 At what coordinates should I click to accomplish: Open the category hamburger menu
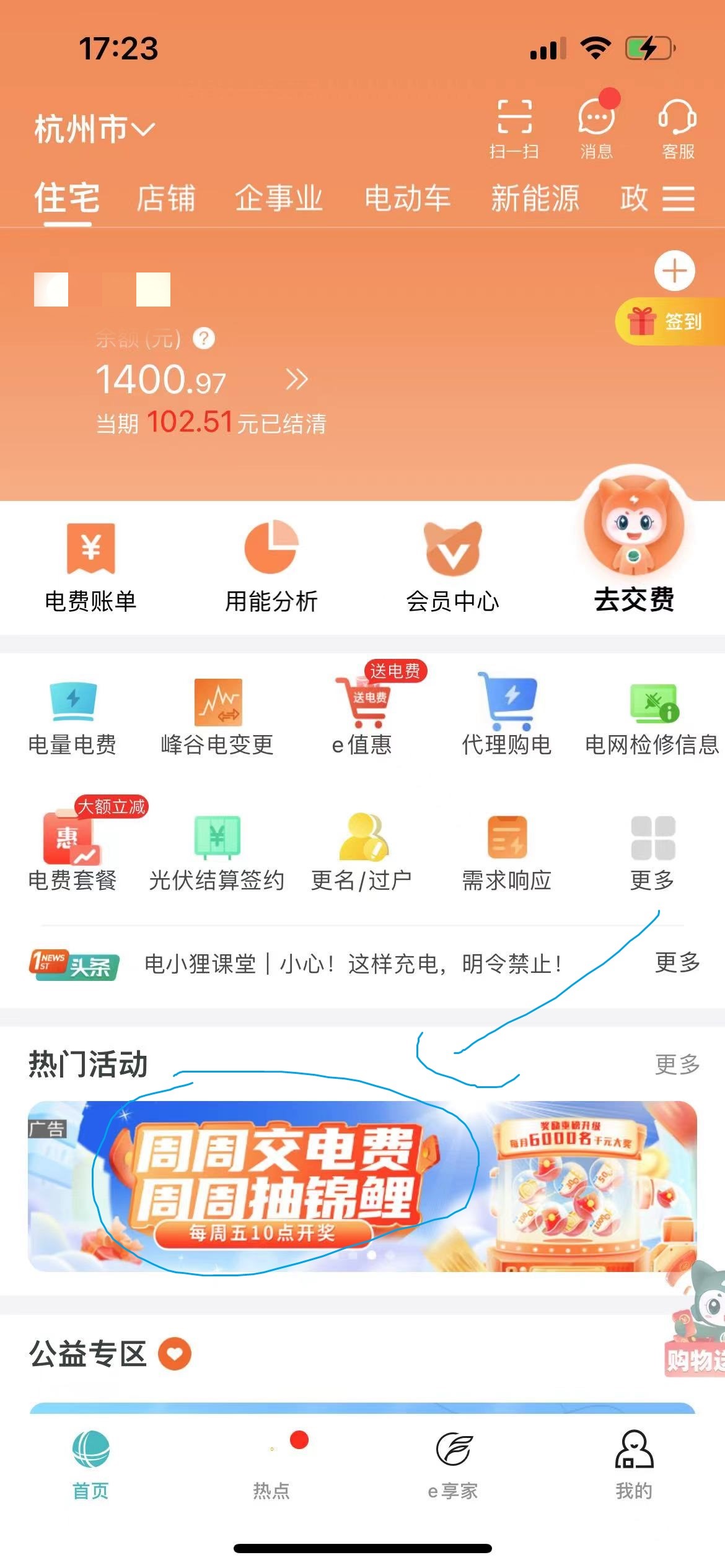(678, 198)
